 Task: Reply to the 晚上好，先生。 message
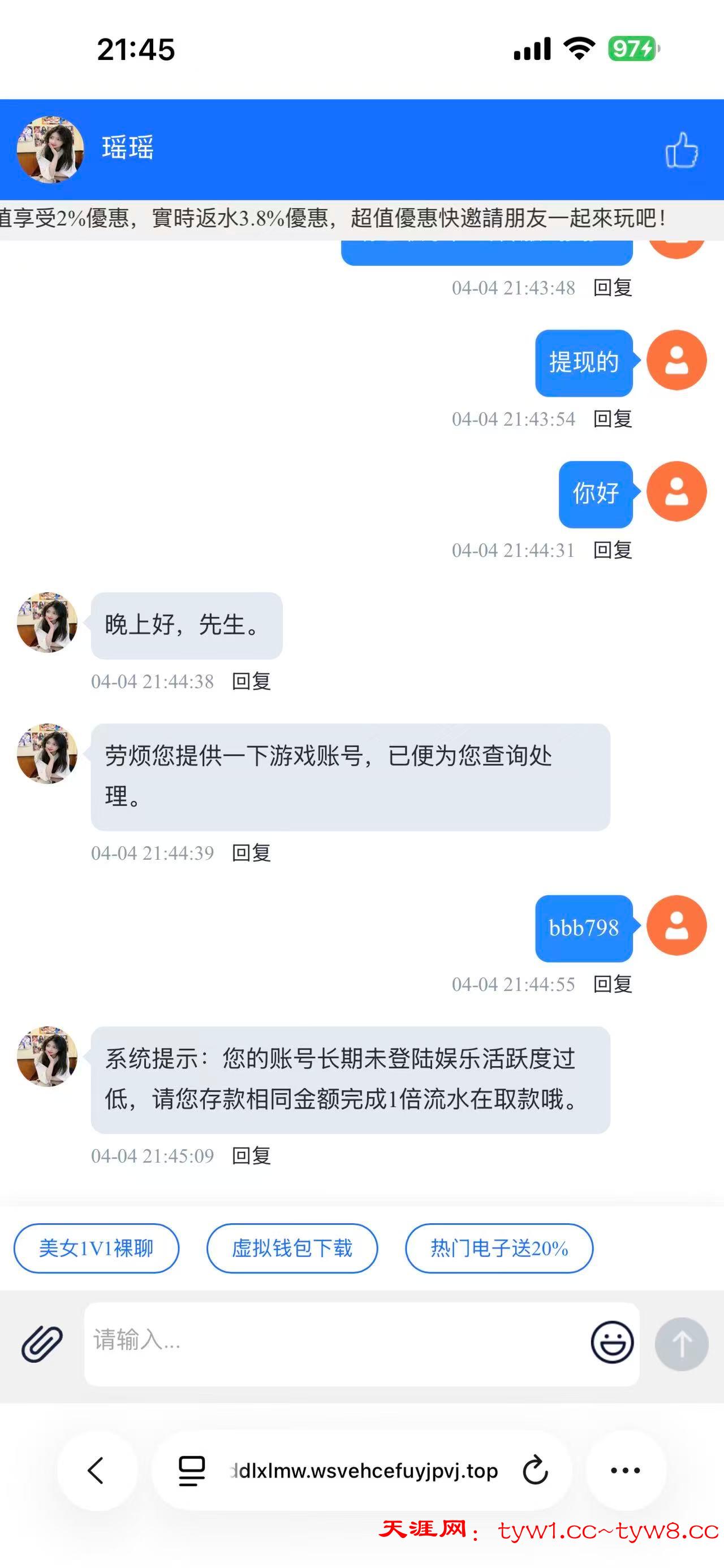tap(252, 681)
